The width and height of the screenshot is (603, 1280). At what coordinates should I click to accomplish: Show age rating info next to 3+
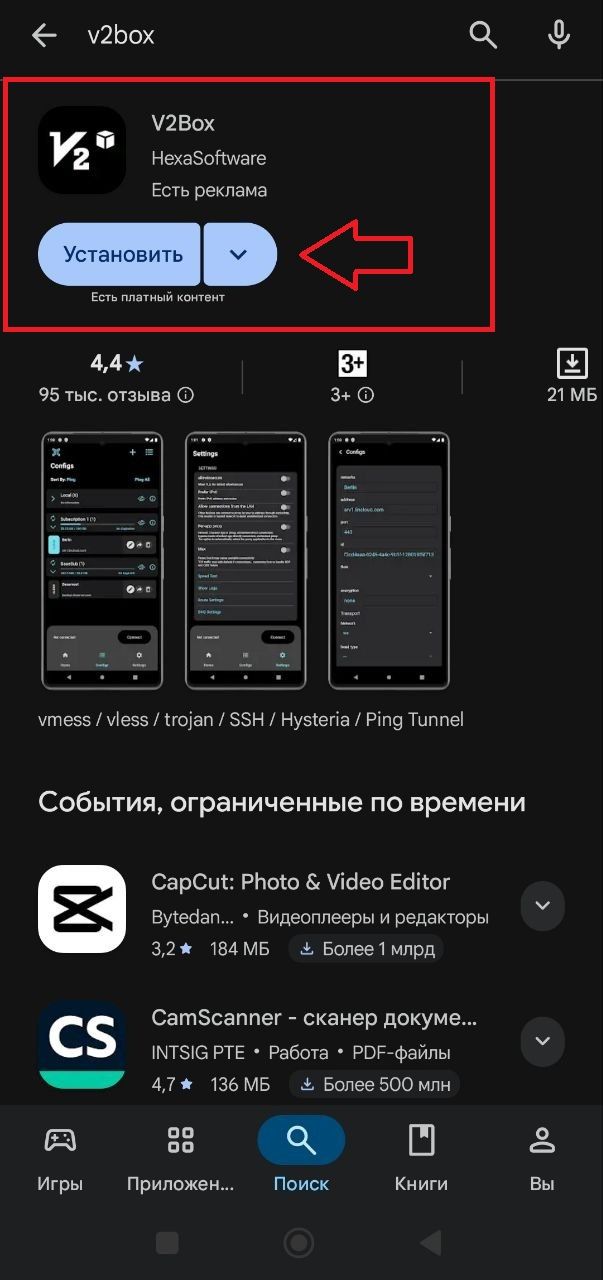[x=366, y=395]
